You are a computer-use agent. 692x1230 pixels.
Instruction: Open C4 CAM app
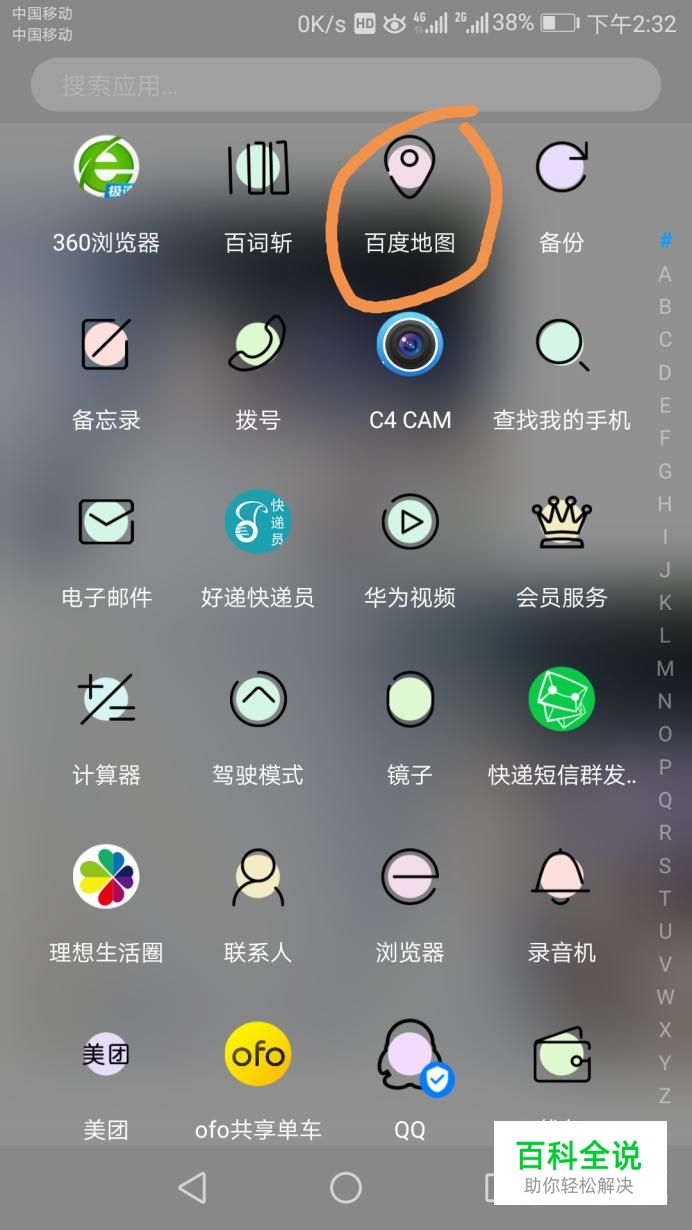[x=409, y=345]
